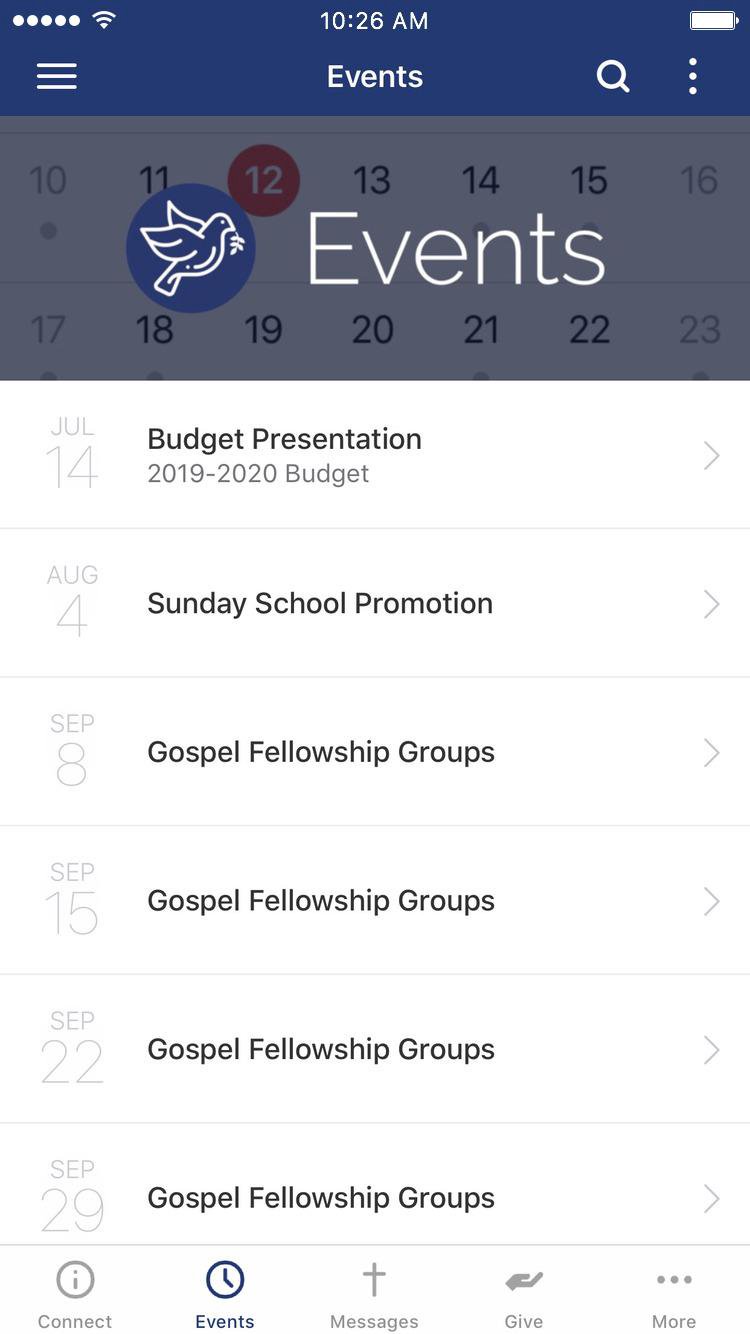Open Gospel Fellowship Groups on Sep 8
The width and height of the screenshot is (750, 1334).
(x=375, y=752)
